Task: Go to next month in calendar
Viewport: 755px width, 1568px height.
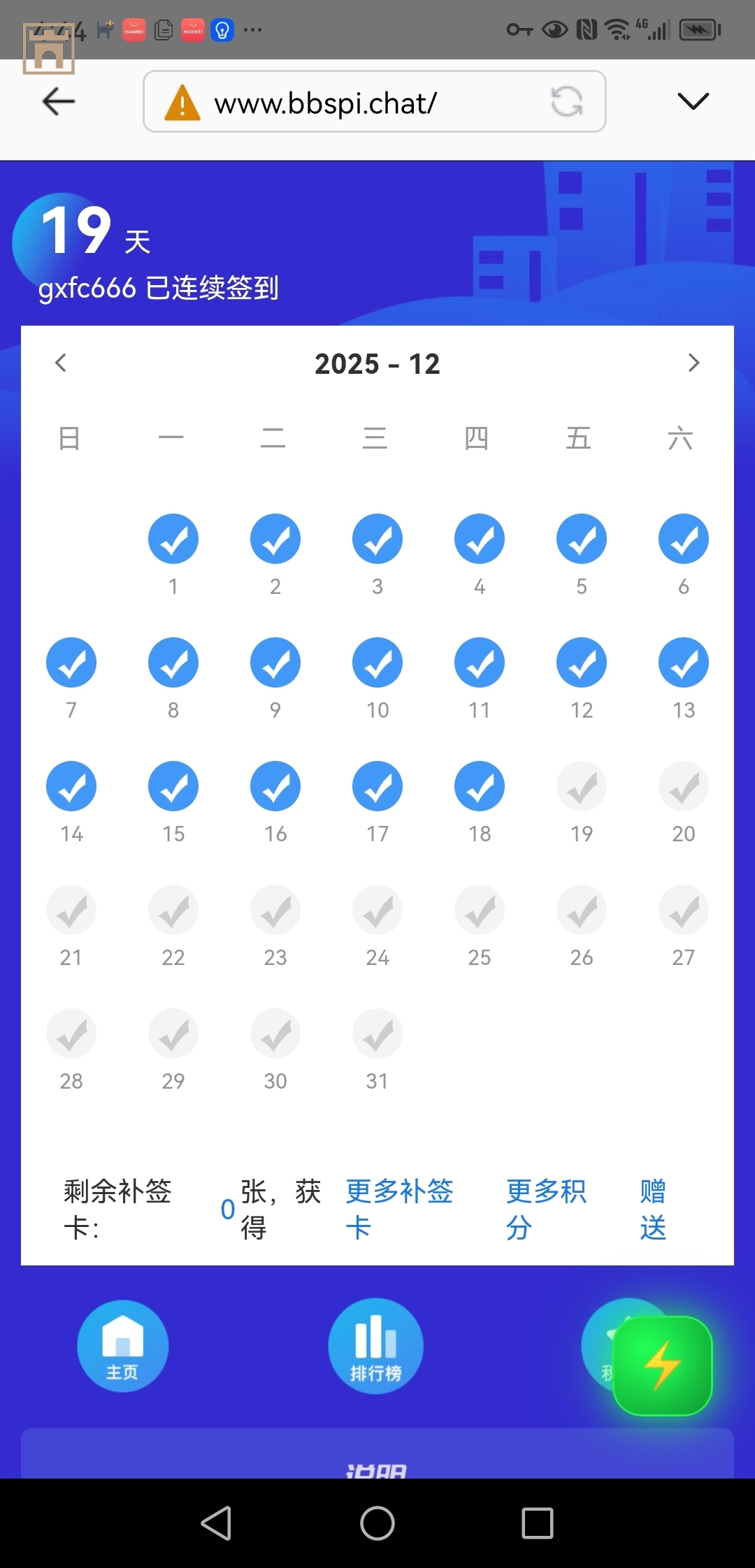Action: [x=693, y=363]
